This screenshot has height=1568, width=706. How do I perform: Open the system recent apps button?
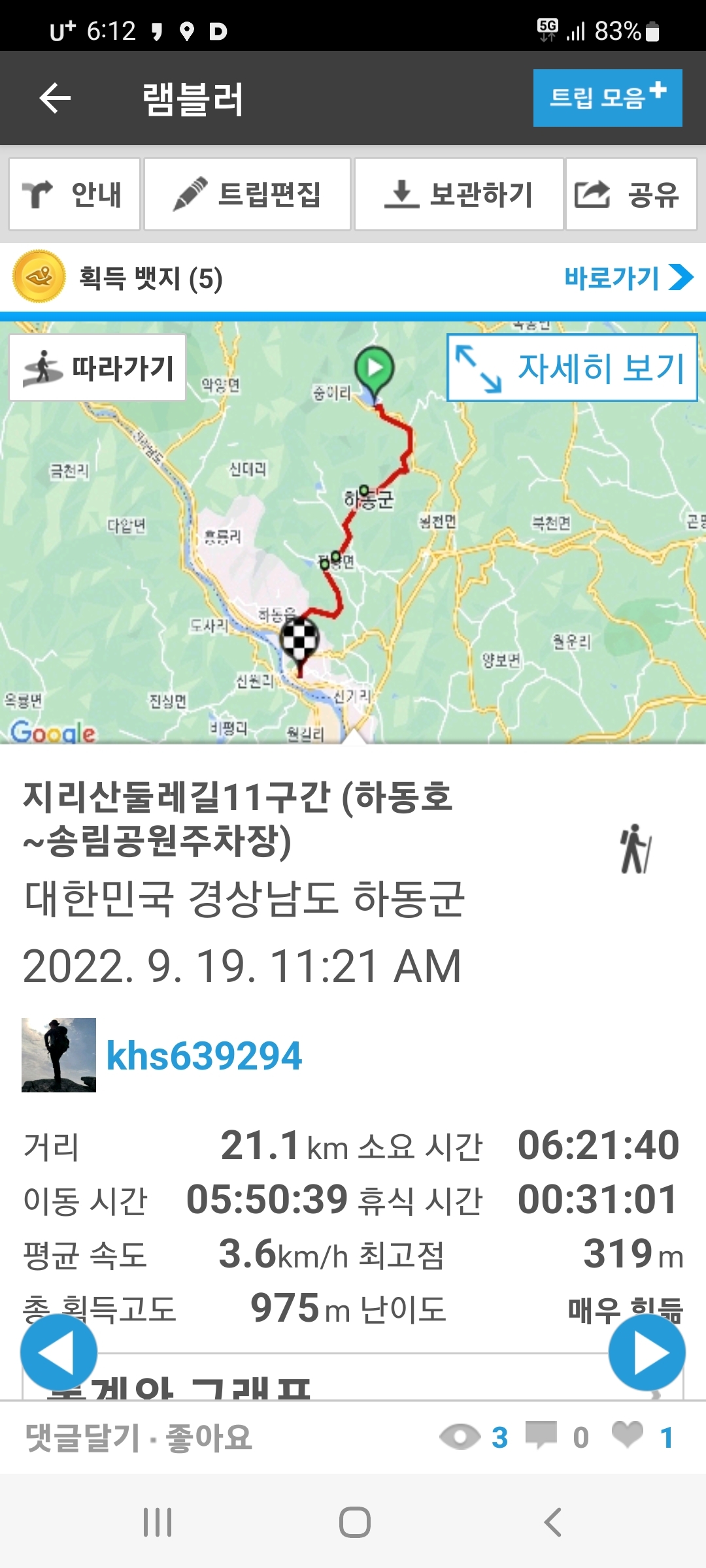pyautogui.click(x=158, y=1522)
